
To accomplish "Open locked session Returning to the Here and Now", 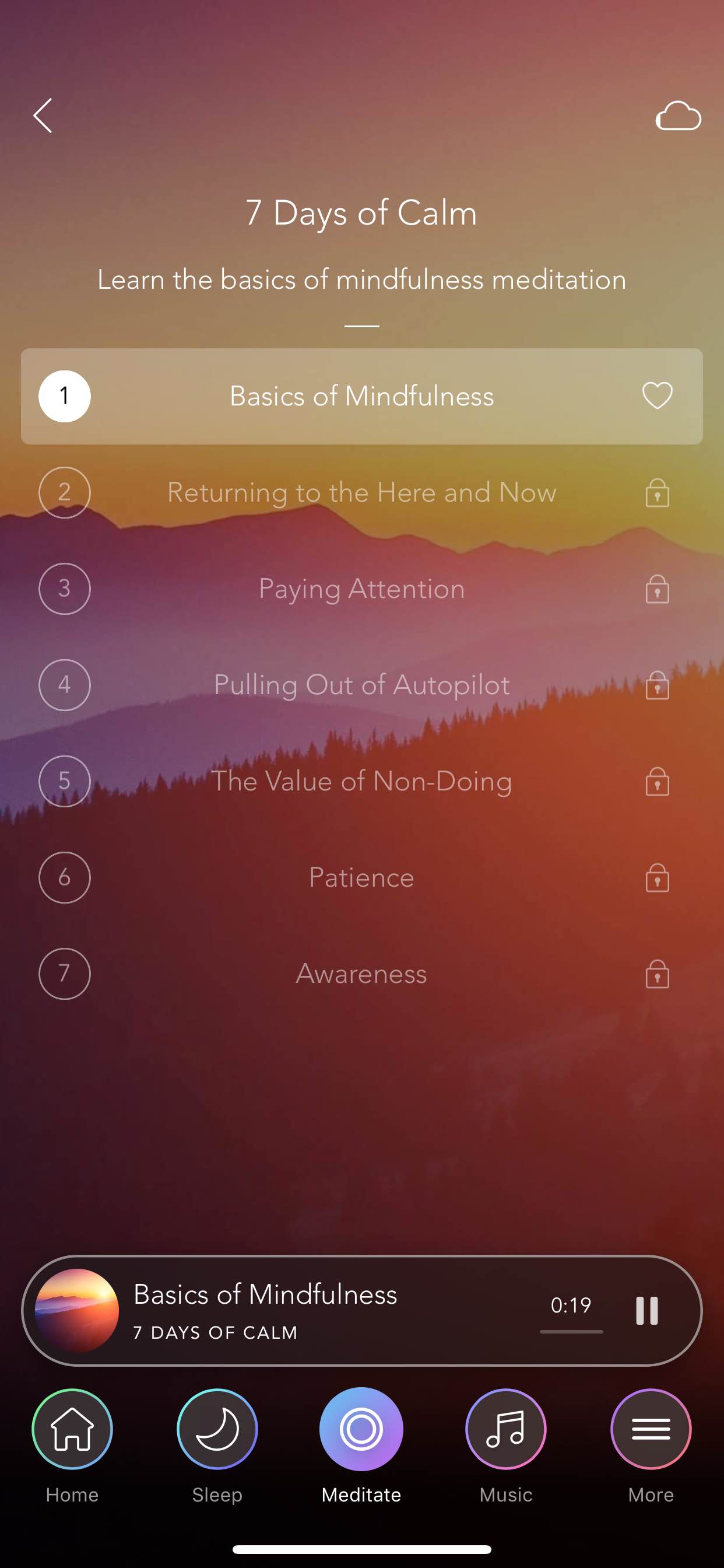I will (x=361, y=492).
